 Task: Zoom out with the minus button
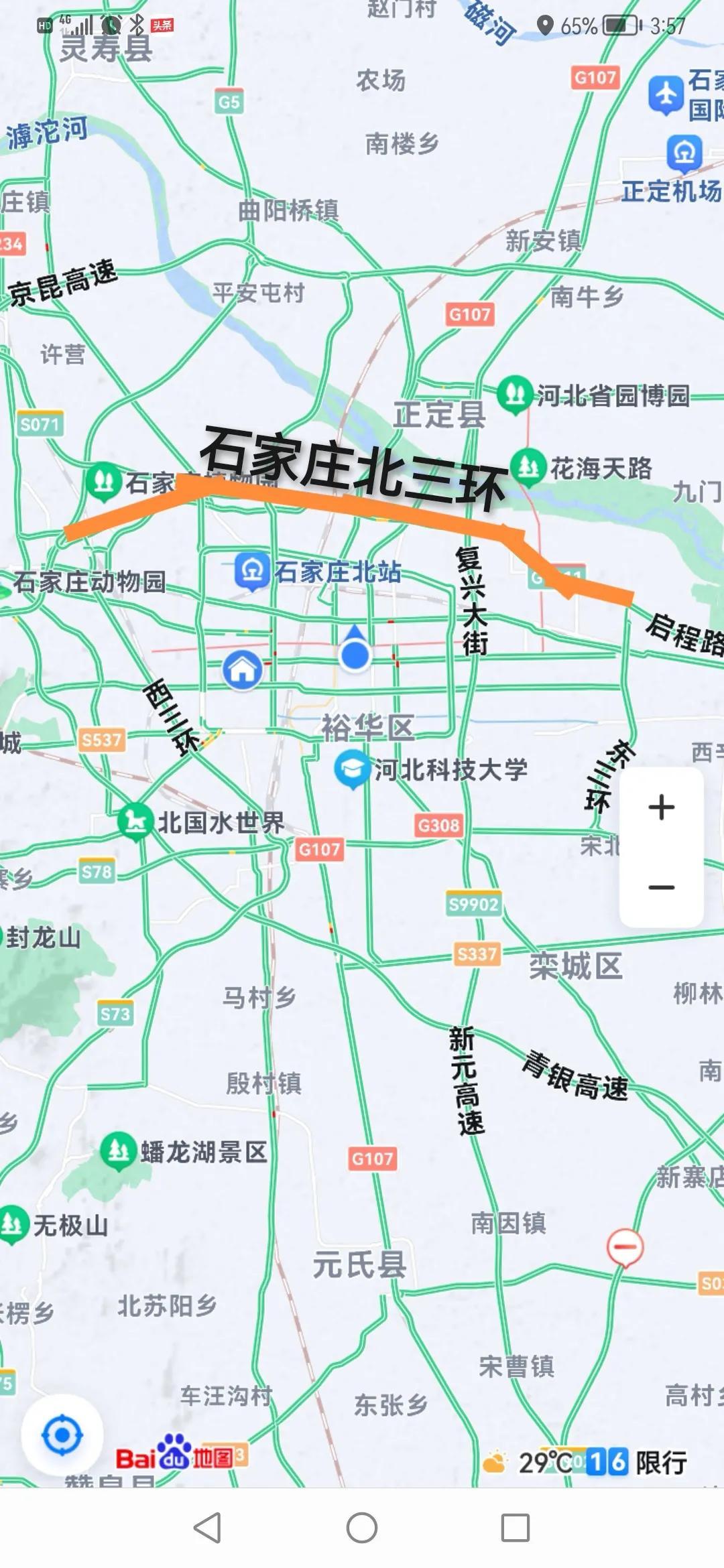[x=661, y=887]
